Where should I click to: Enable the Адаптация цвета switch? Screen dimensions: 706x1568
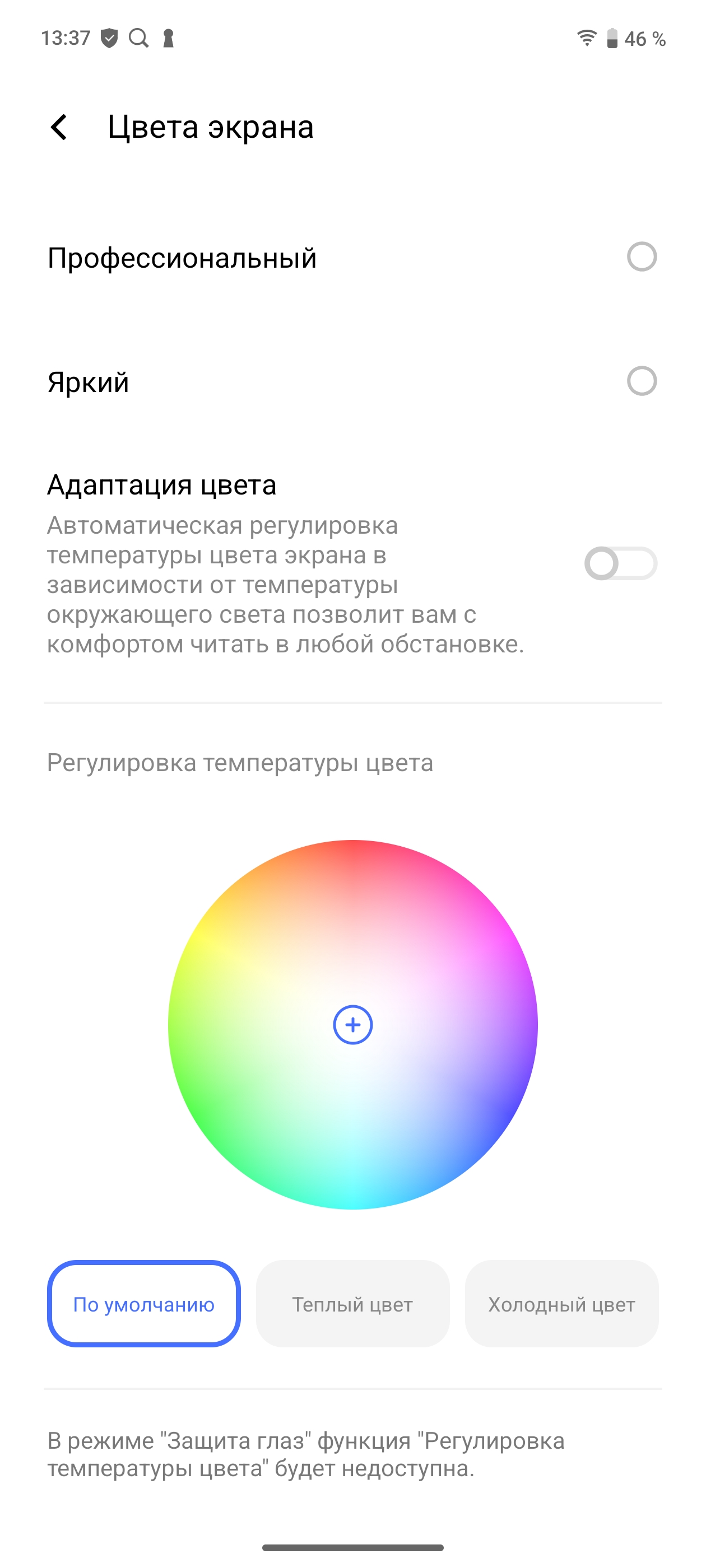tap(620, 564)
